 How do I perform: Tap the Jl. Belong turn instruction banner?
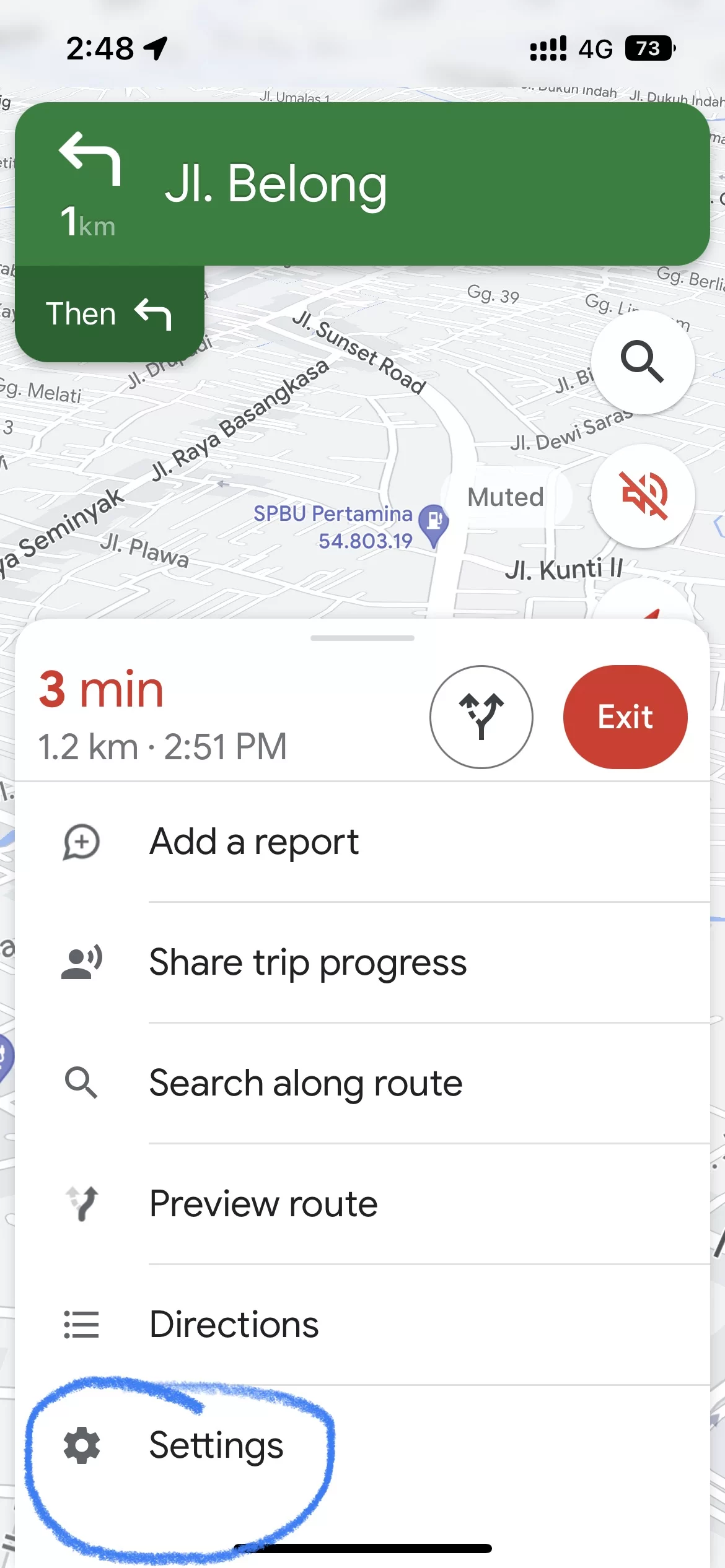(362, 184)
